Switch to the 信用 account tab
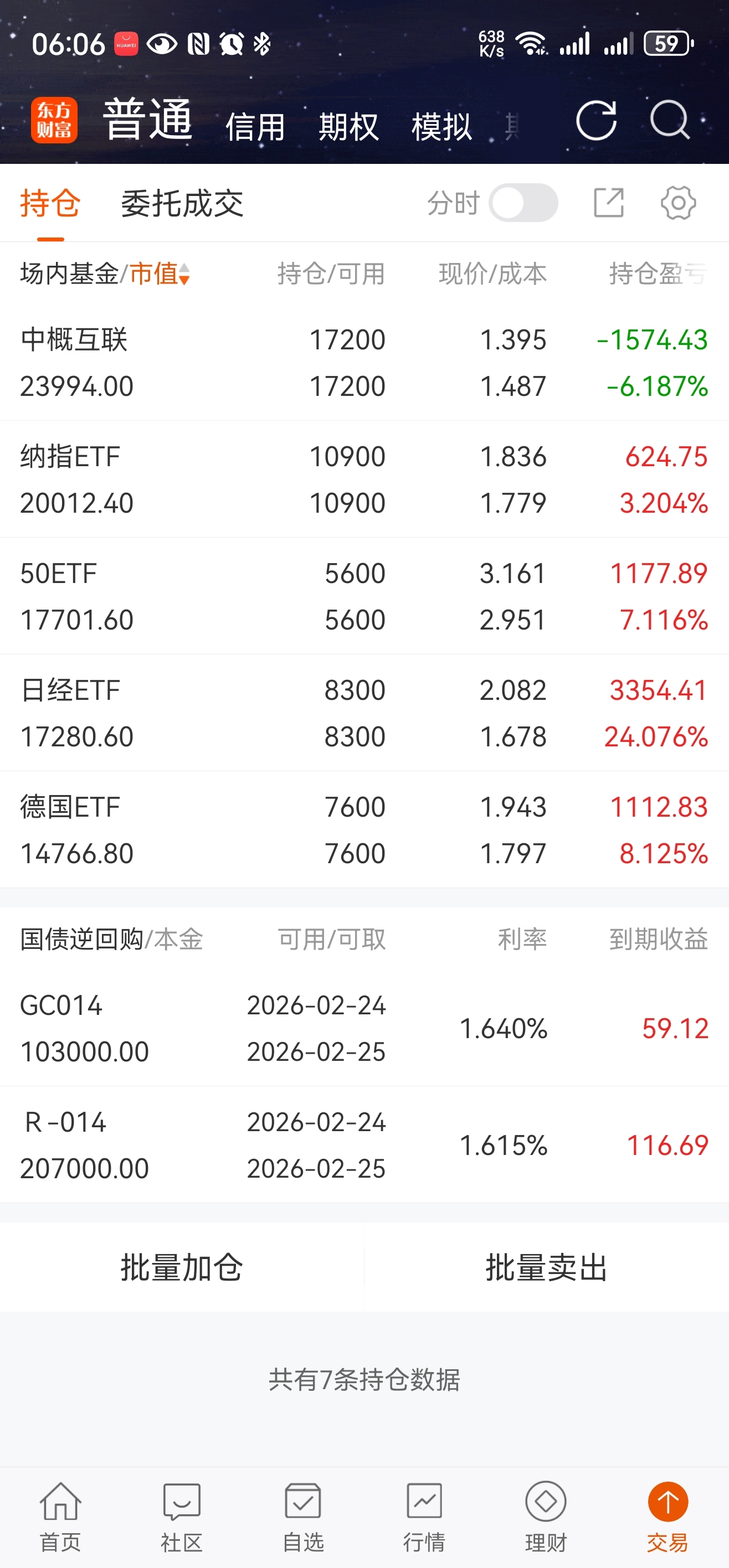729x1568 pixels. pyautogui.click(x=255, y=127)
